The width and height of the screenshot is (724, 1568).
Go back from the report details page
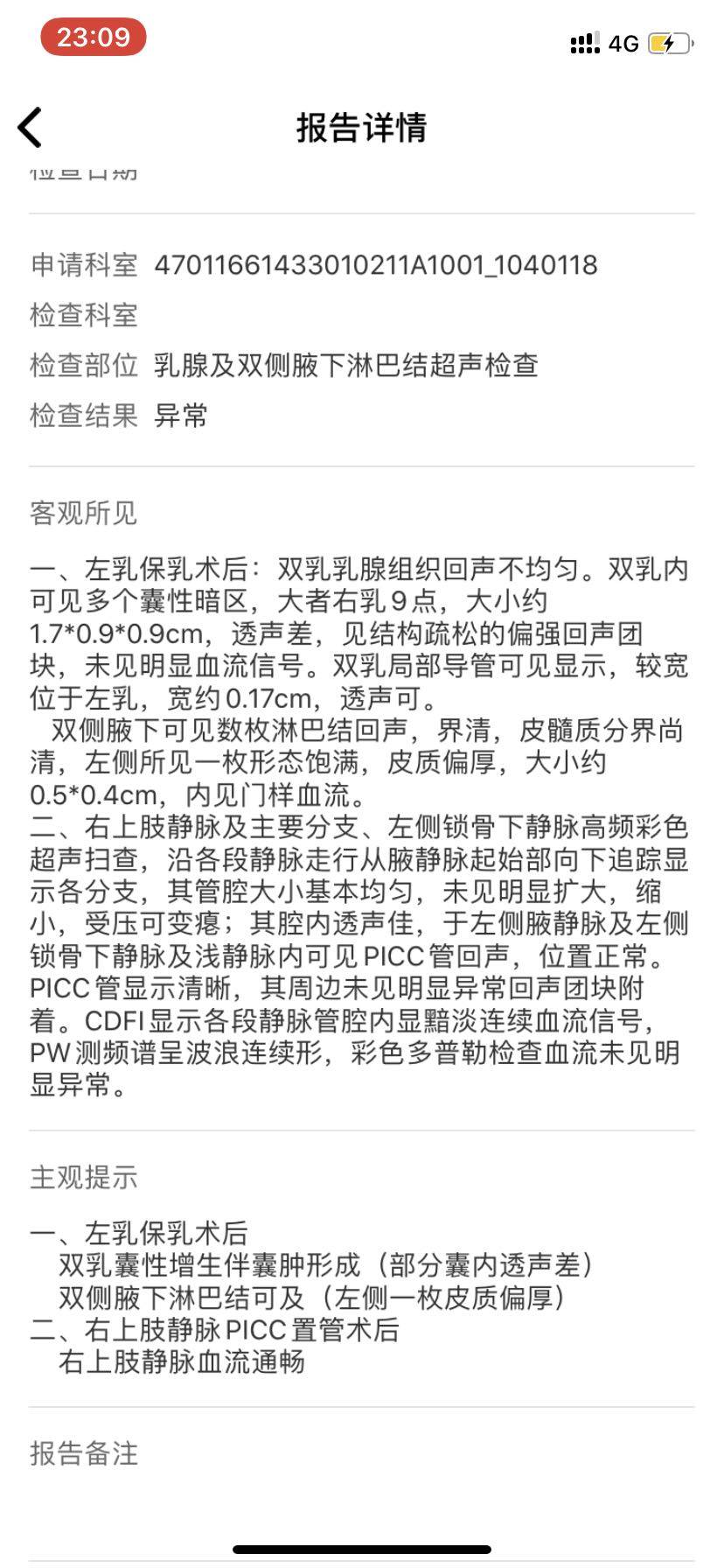tap(31, 128)
